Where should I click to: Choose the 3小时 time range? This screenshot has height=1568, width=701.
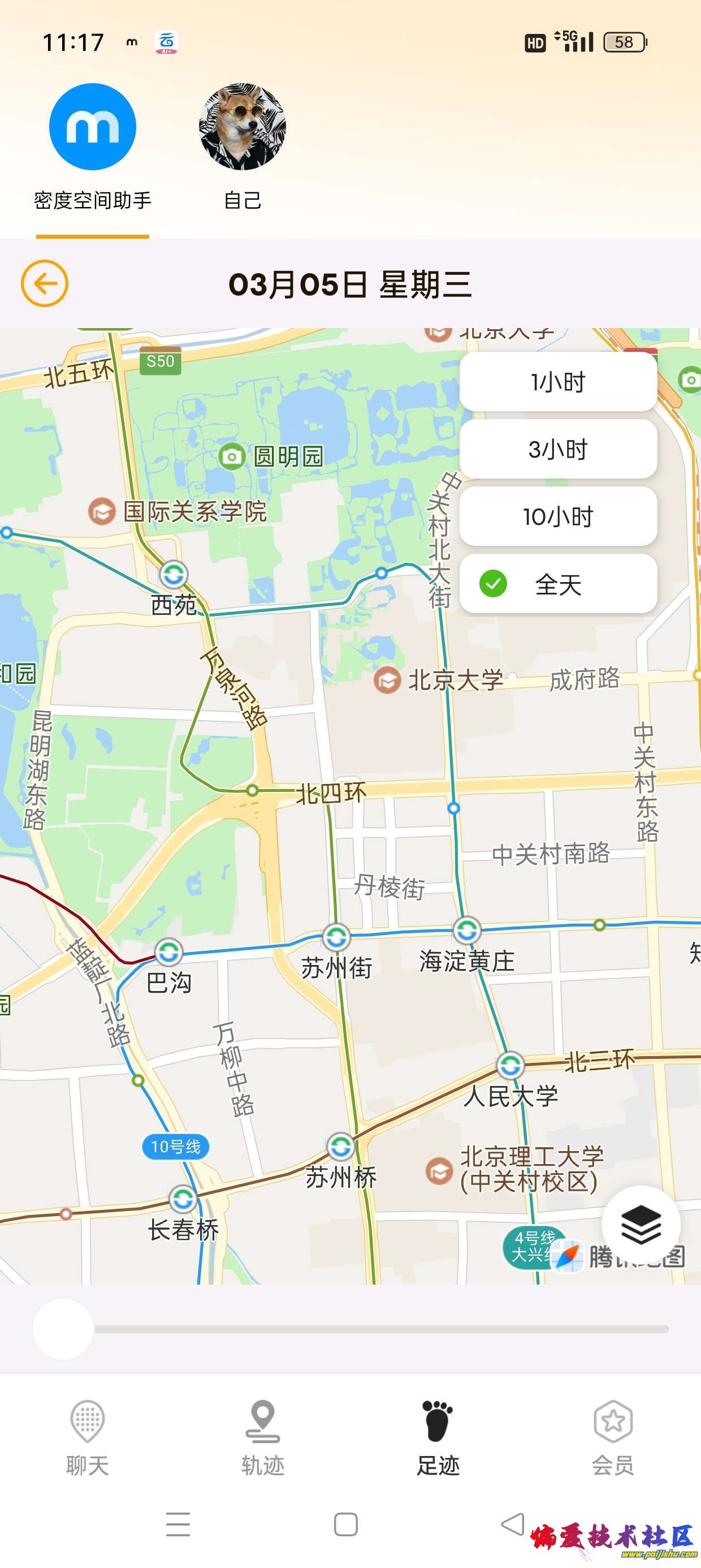click(557, 449)
